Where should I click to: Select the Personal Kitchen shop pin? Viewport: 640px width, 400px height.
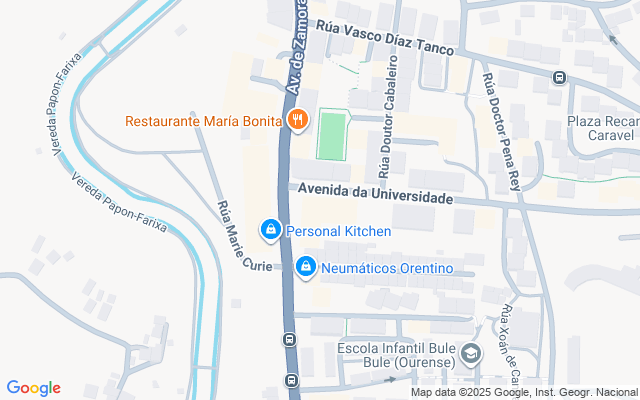point(270,231)
